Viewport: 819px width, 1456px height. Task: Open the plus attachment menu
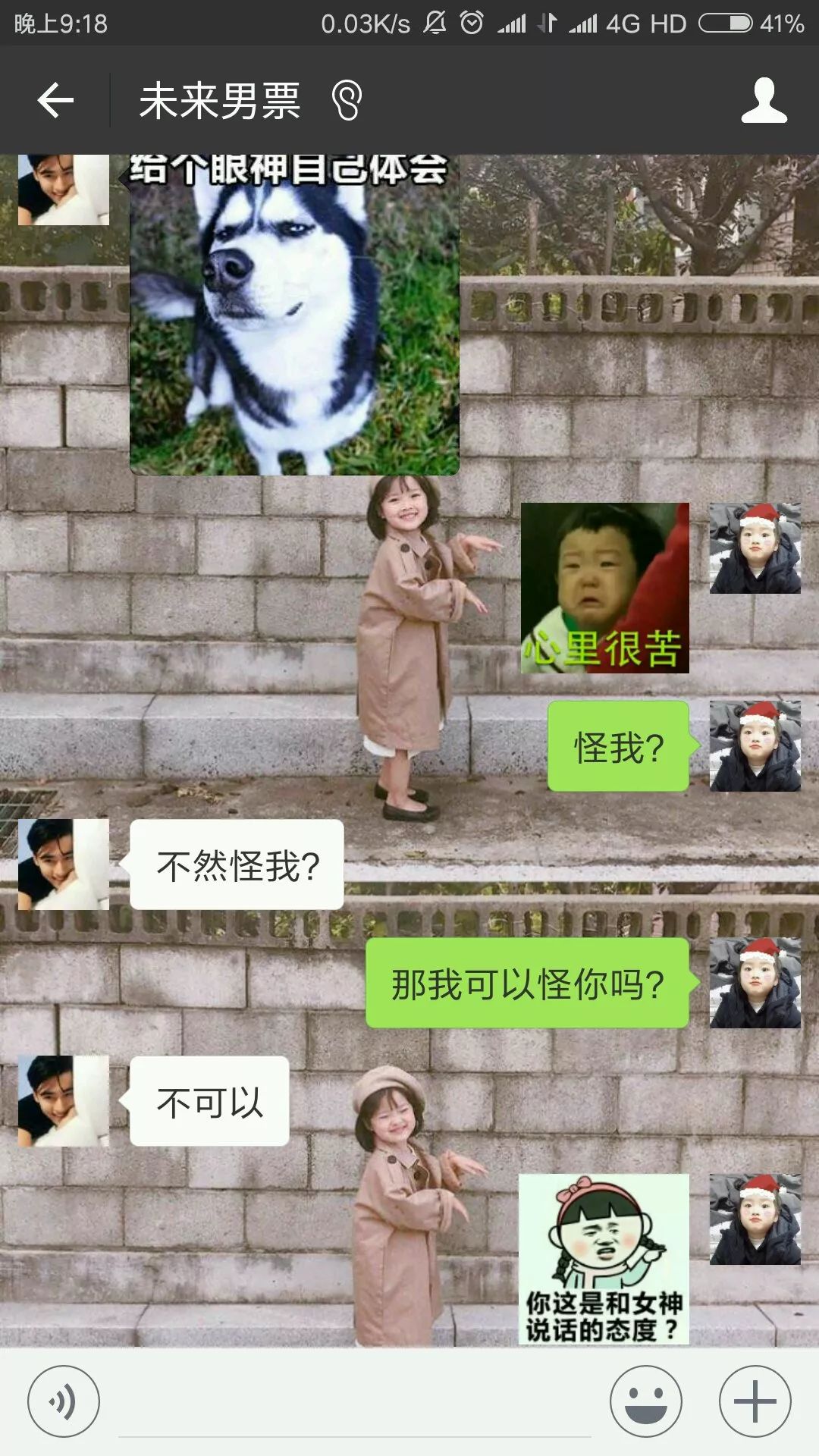click(x=755, y=1401)
